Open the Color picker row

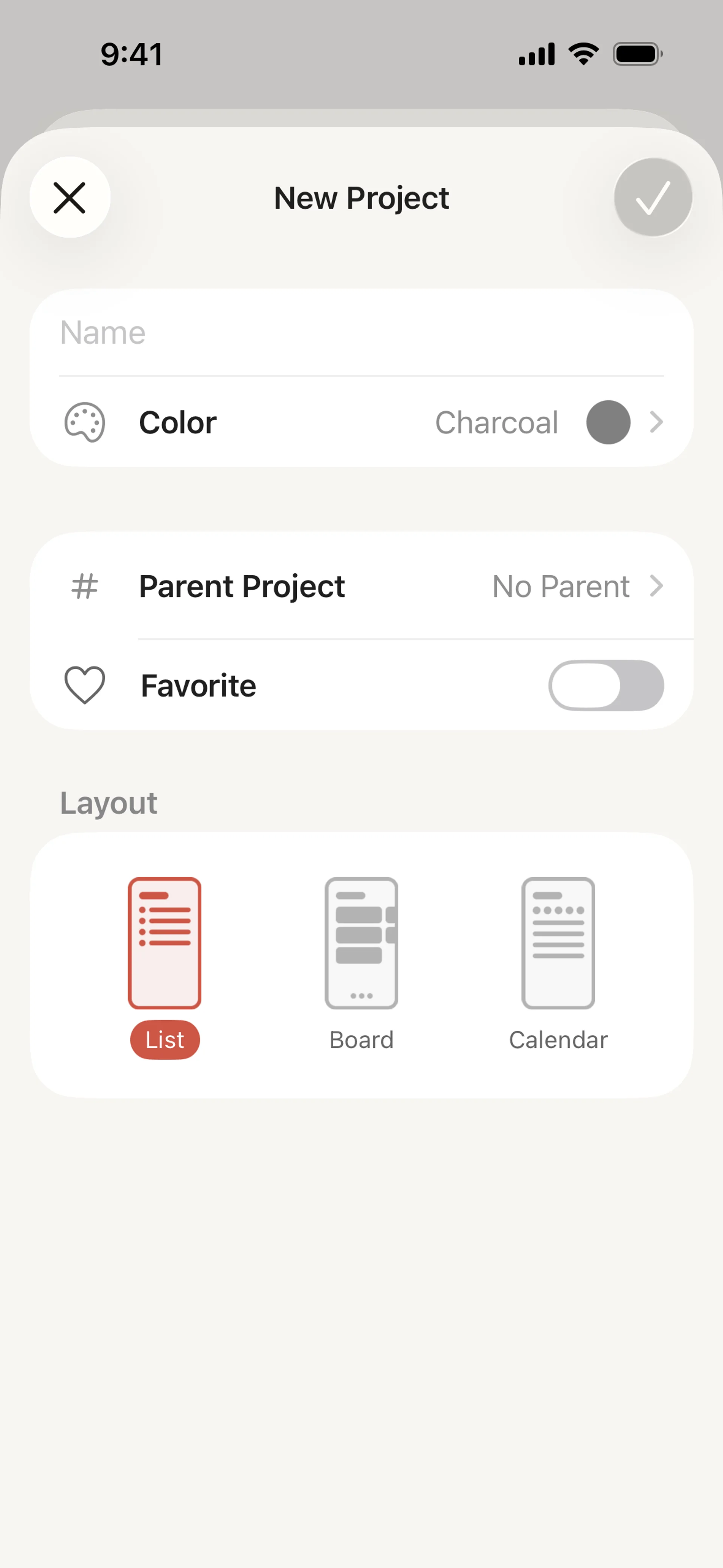(x=361, y=422)
